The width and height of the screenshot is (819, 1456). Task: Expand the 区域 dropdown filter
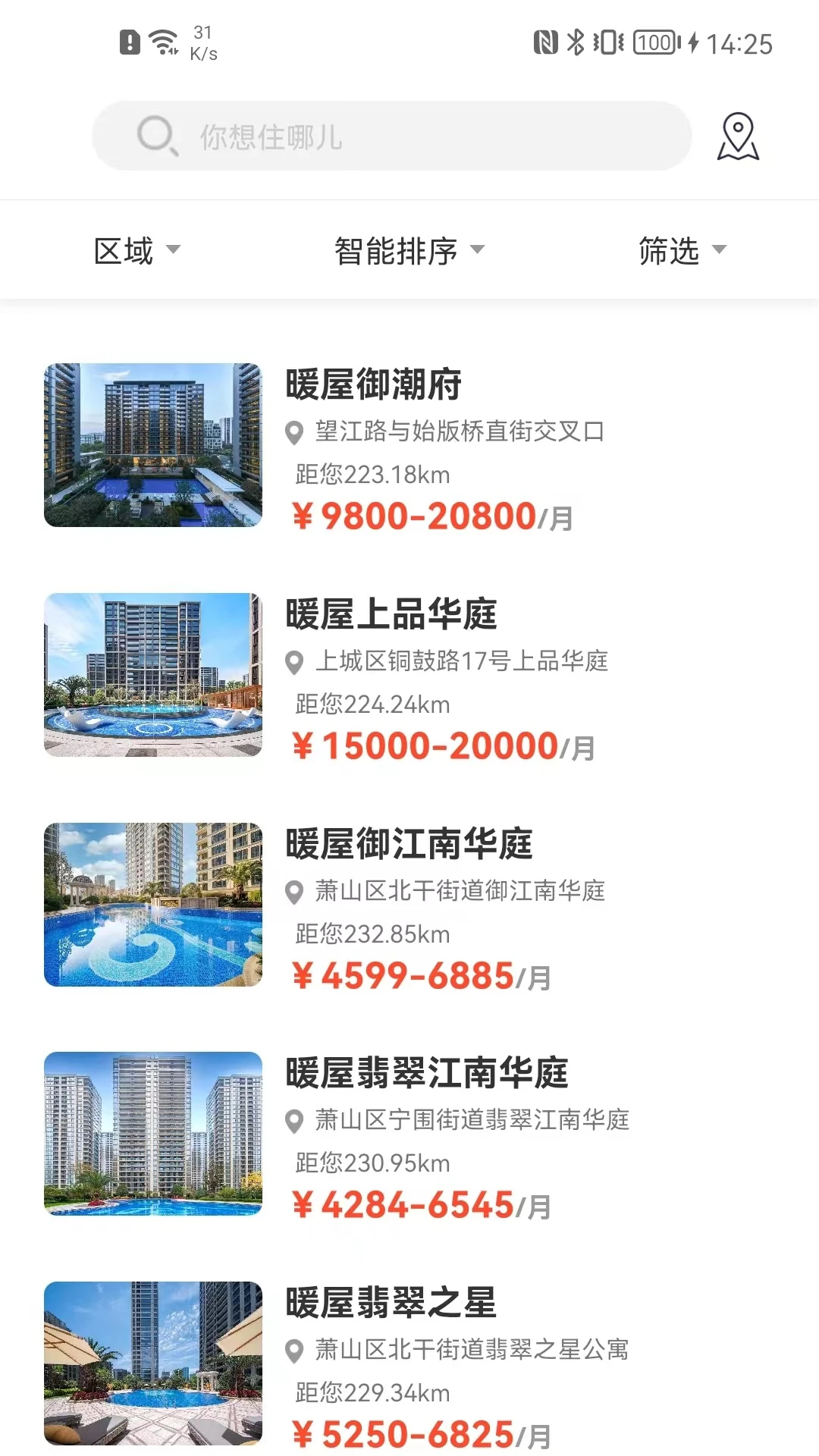click(x=136, y=250)
